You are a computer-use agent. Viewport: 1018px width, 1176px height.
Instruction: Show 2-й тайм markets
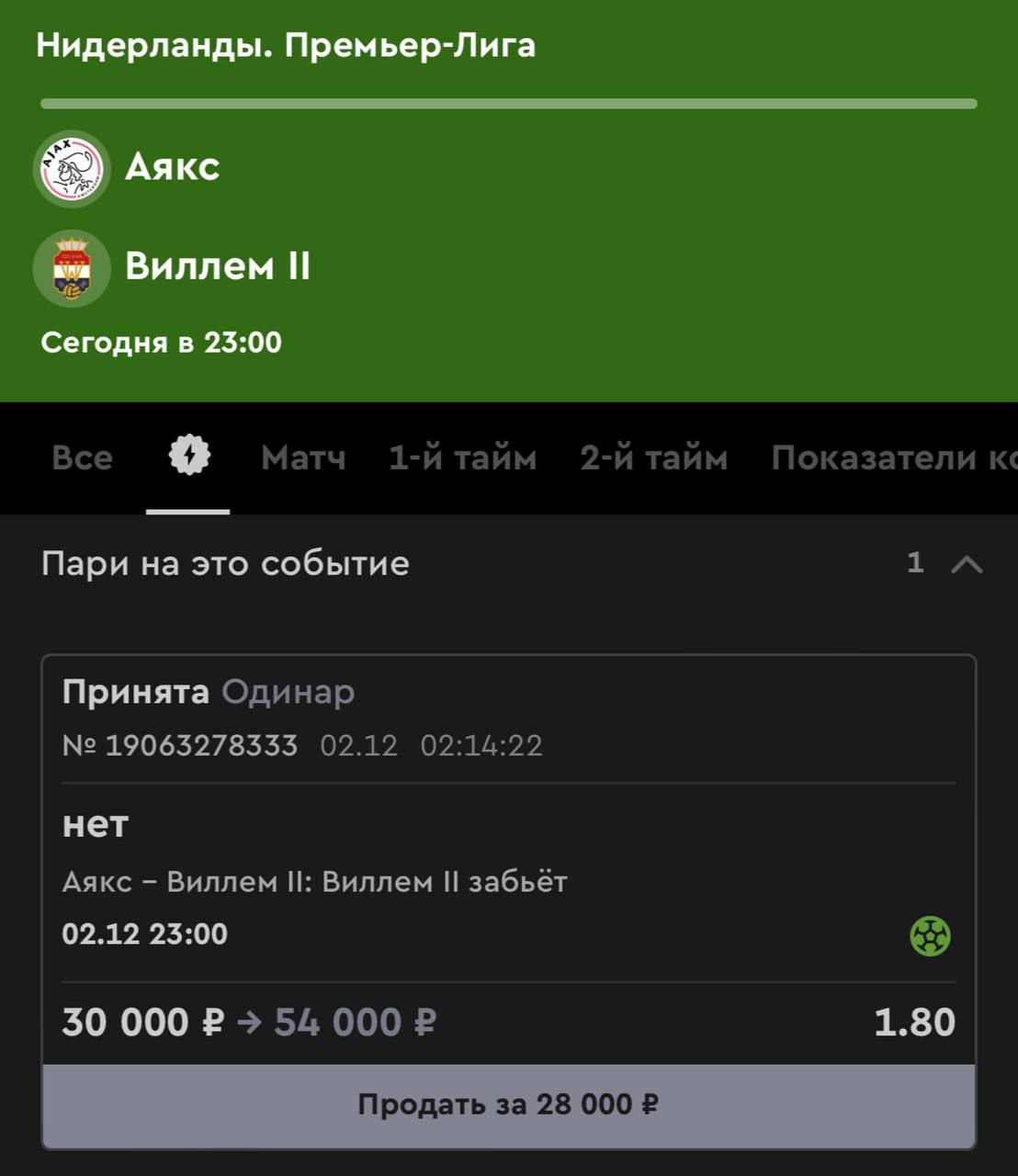653,458
